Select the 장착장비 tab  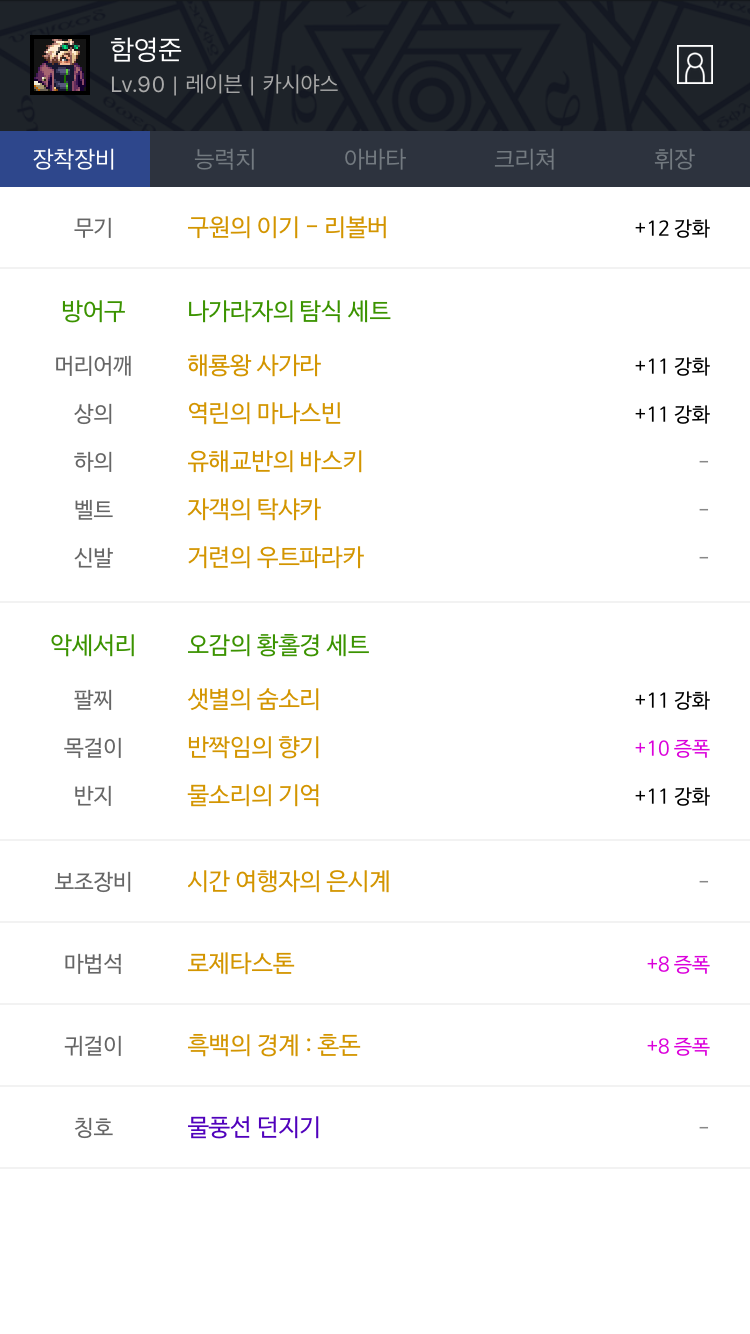point(74,159)
